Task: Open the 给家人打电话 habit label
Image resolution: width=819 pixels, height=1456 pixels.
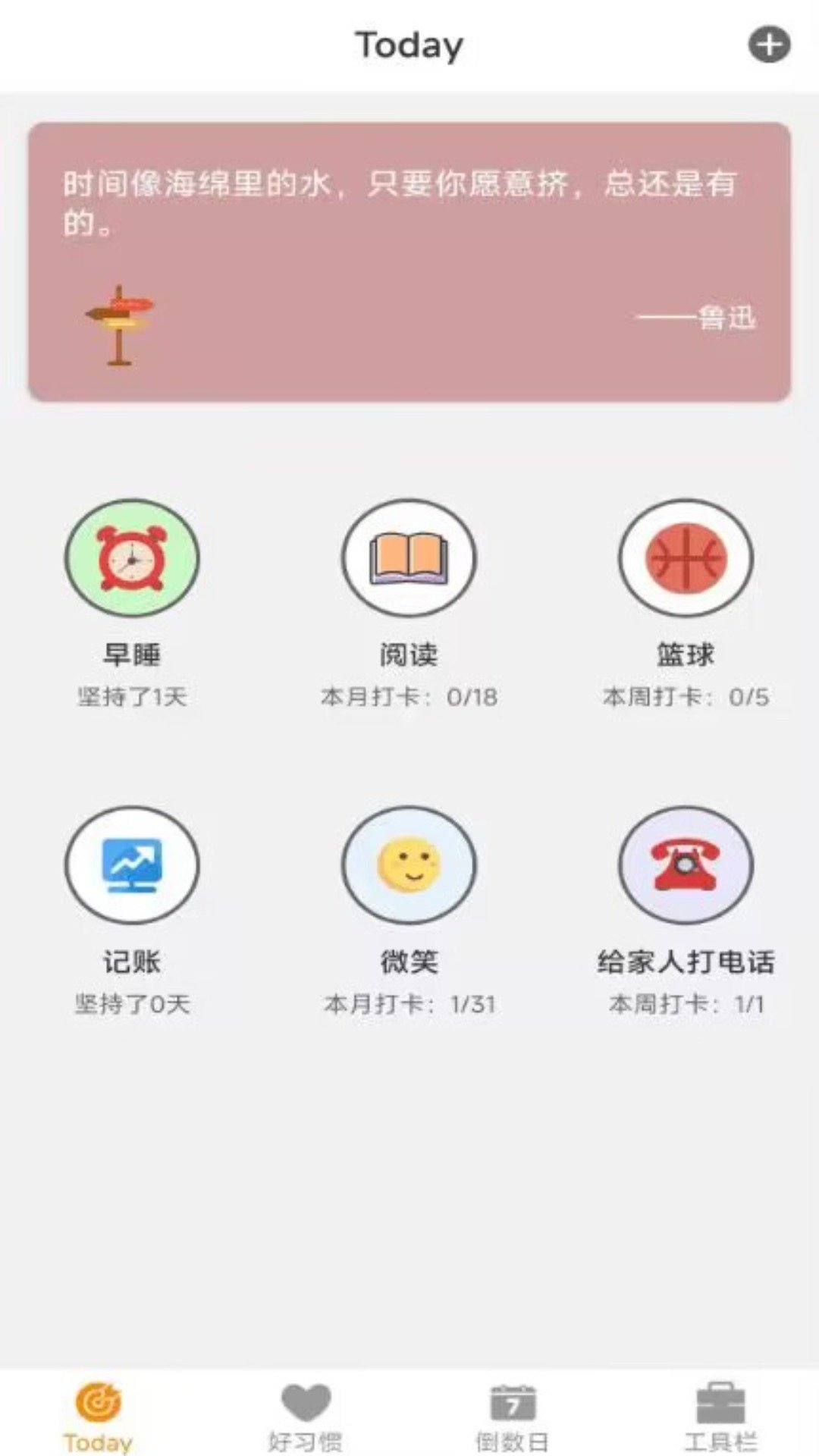Action: pos(686,962)
